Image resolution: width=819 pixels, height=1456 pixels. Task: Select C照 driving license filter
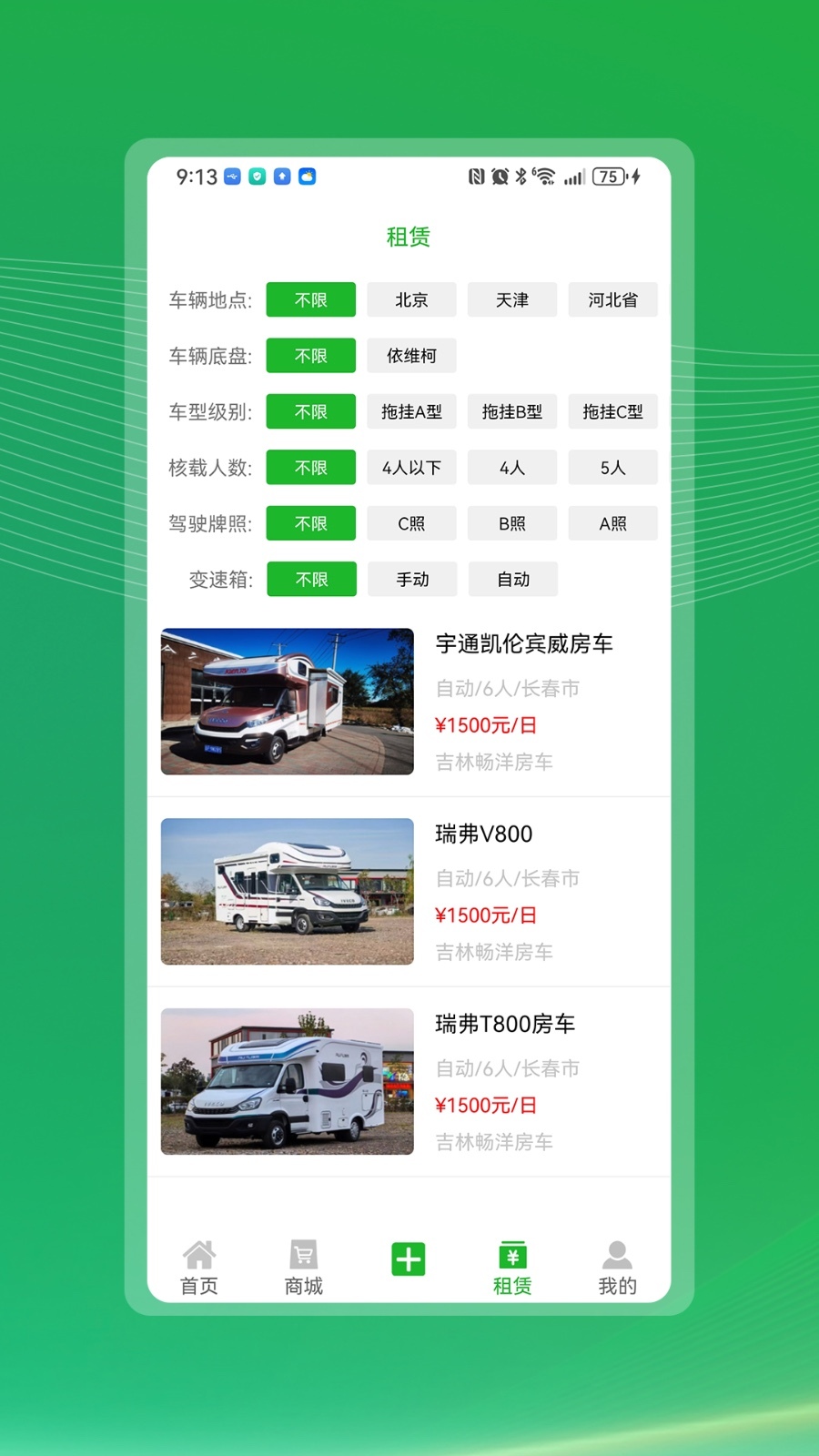[411, 524]
